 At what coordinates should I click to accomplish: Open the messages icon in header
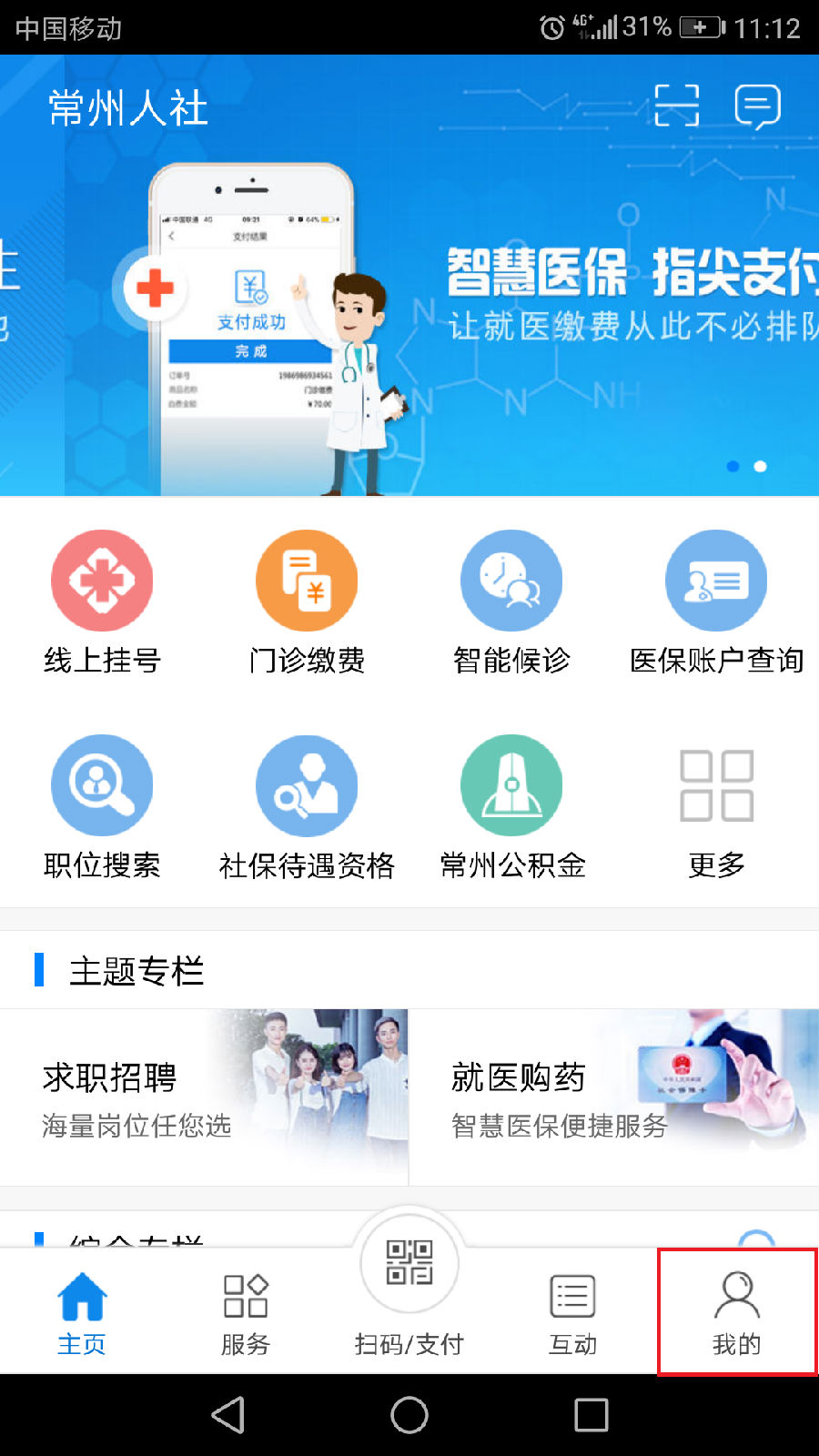coord(757,106)
